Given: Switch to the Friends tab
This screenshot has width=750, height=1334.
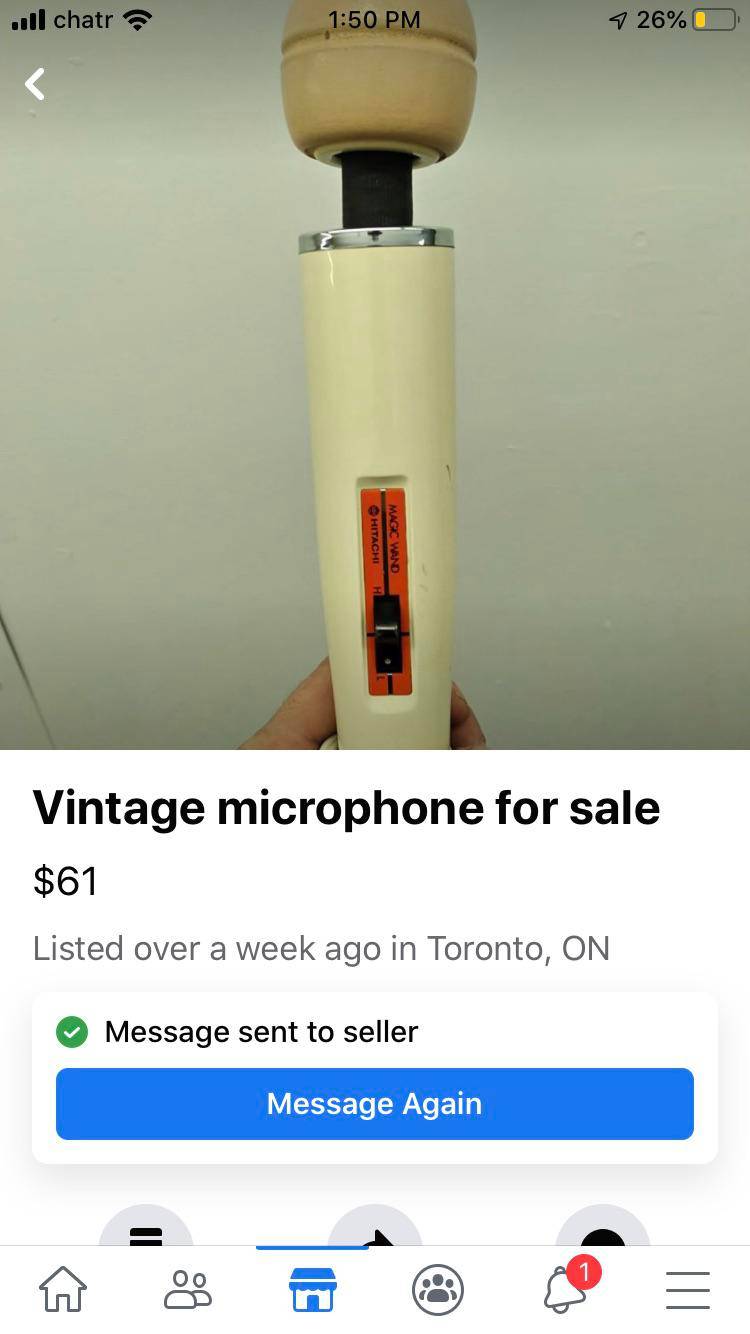Looking at the screenshot, I should (188, 1289).
